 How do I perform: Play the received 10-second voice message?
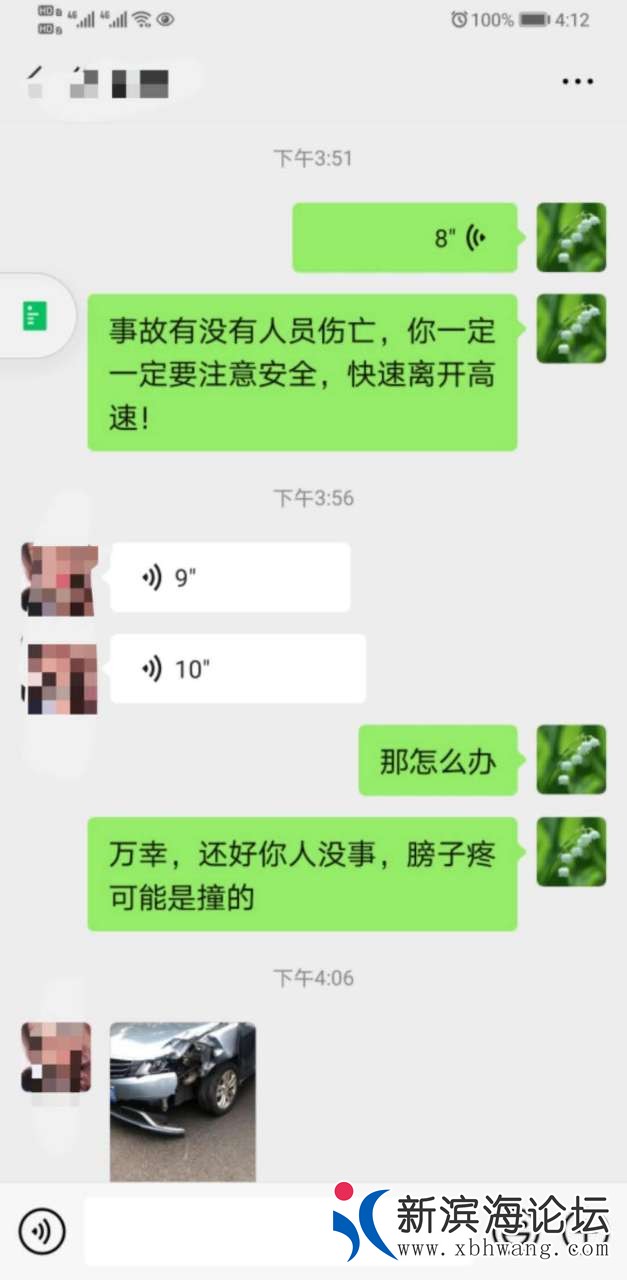(237, 669)
